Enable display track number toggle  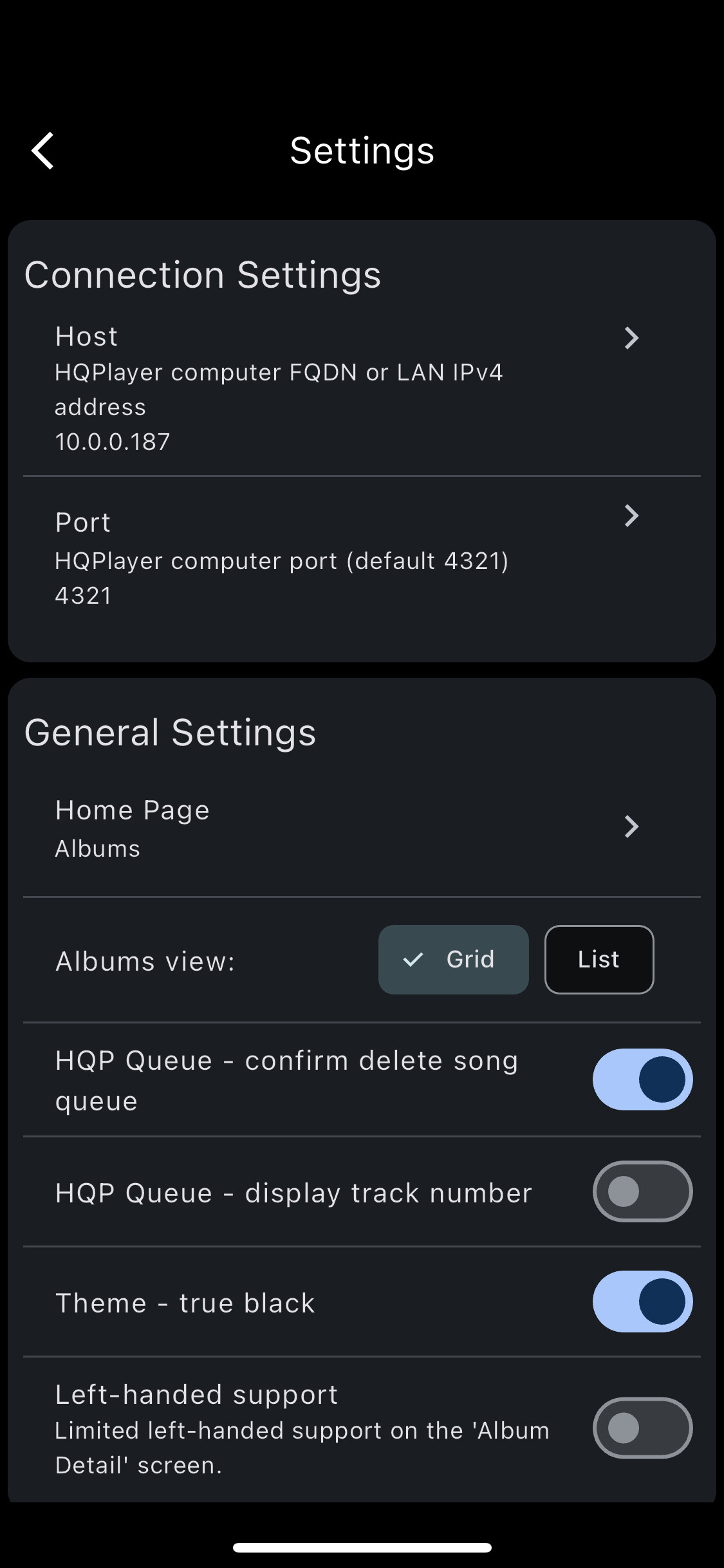tap(642, 1191)
